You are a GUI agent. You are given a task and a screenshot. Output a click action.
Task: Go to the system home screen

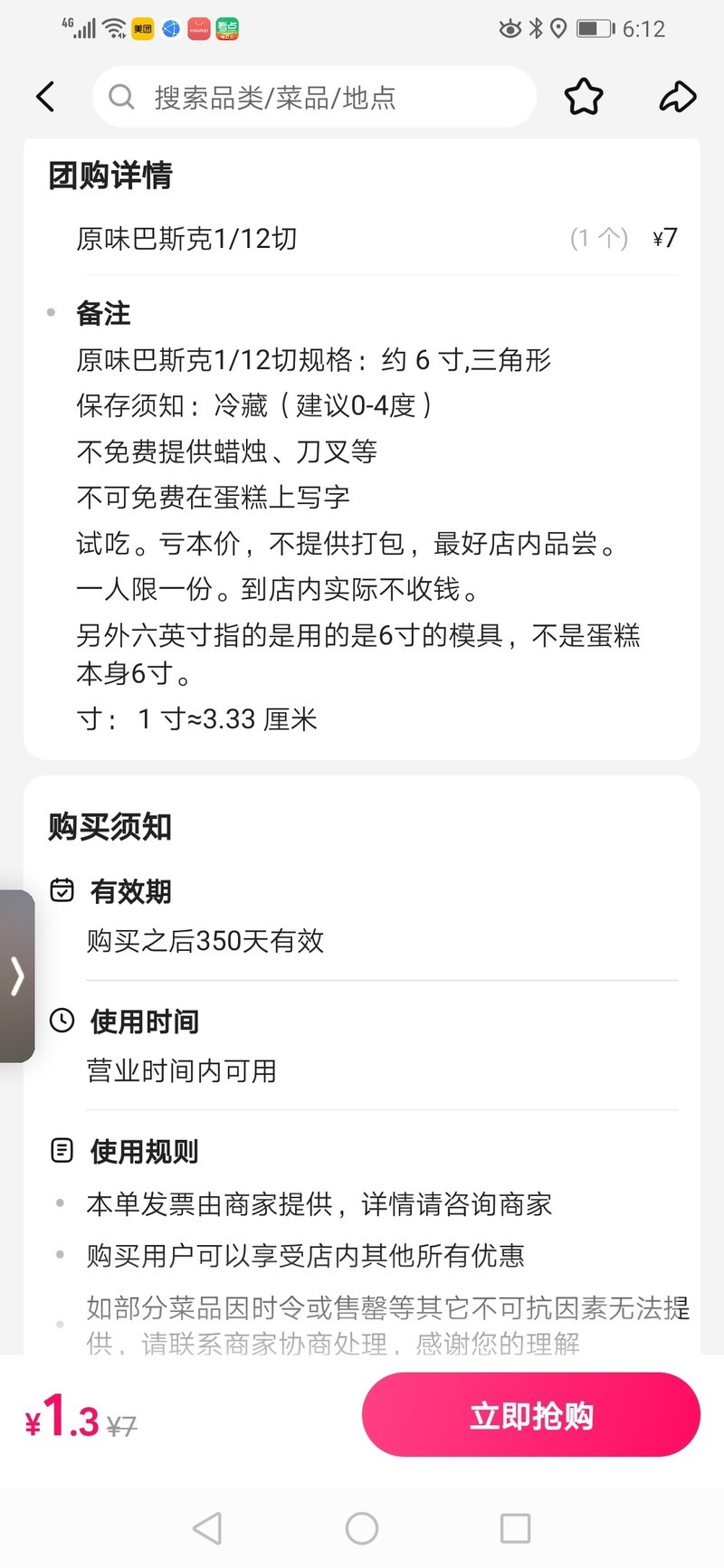point(362,1528)
